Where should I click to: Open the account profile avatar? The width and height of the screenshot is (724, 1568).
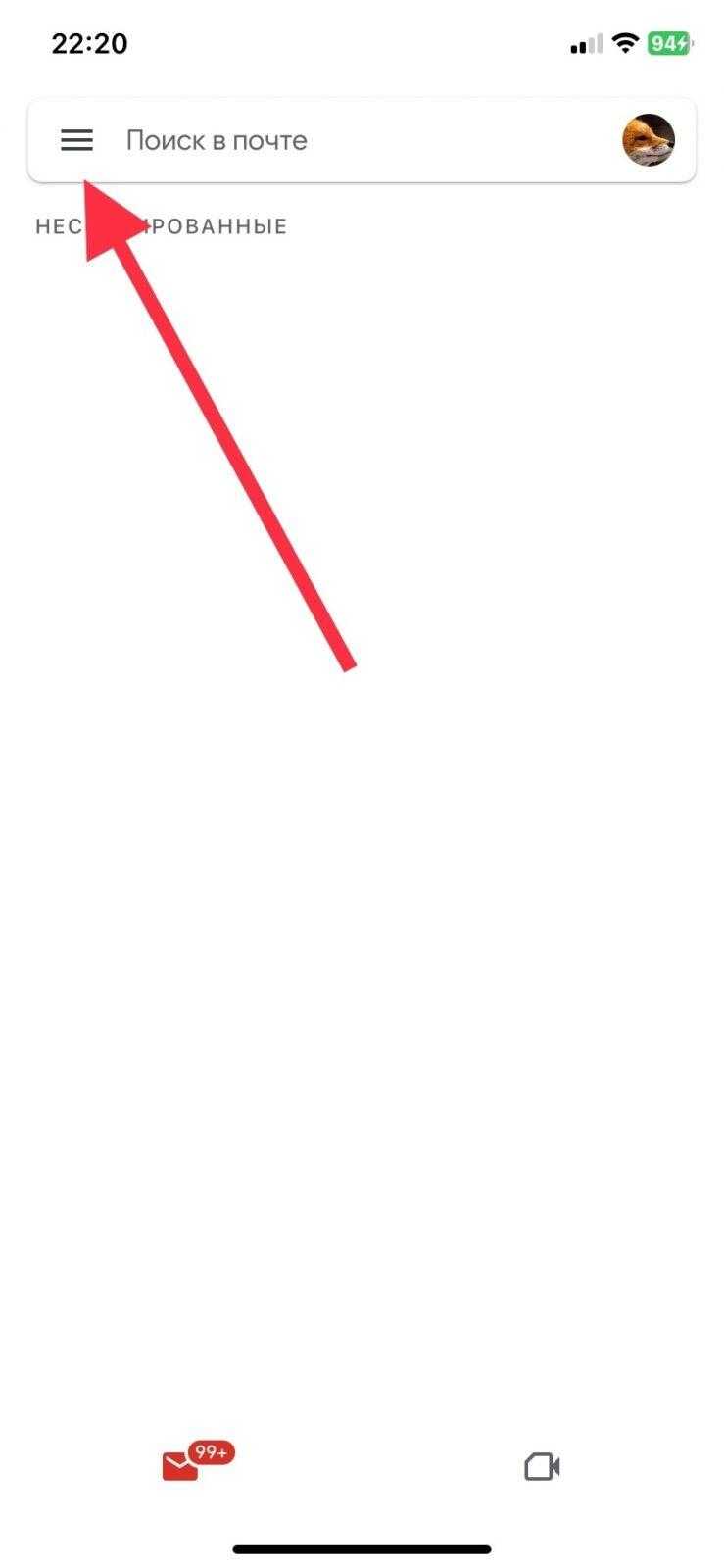click(649, 140)
